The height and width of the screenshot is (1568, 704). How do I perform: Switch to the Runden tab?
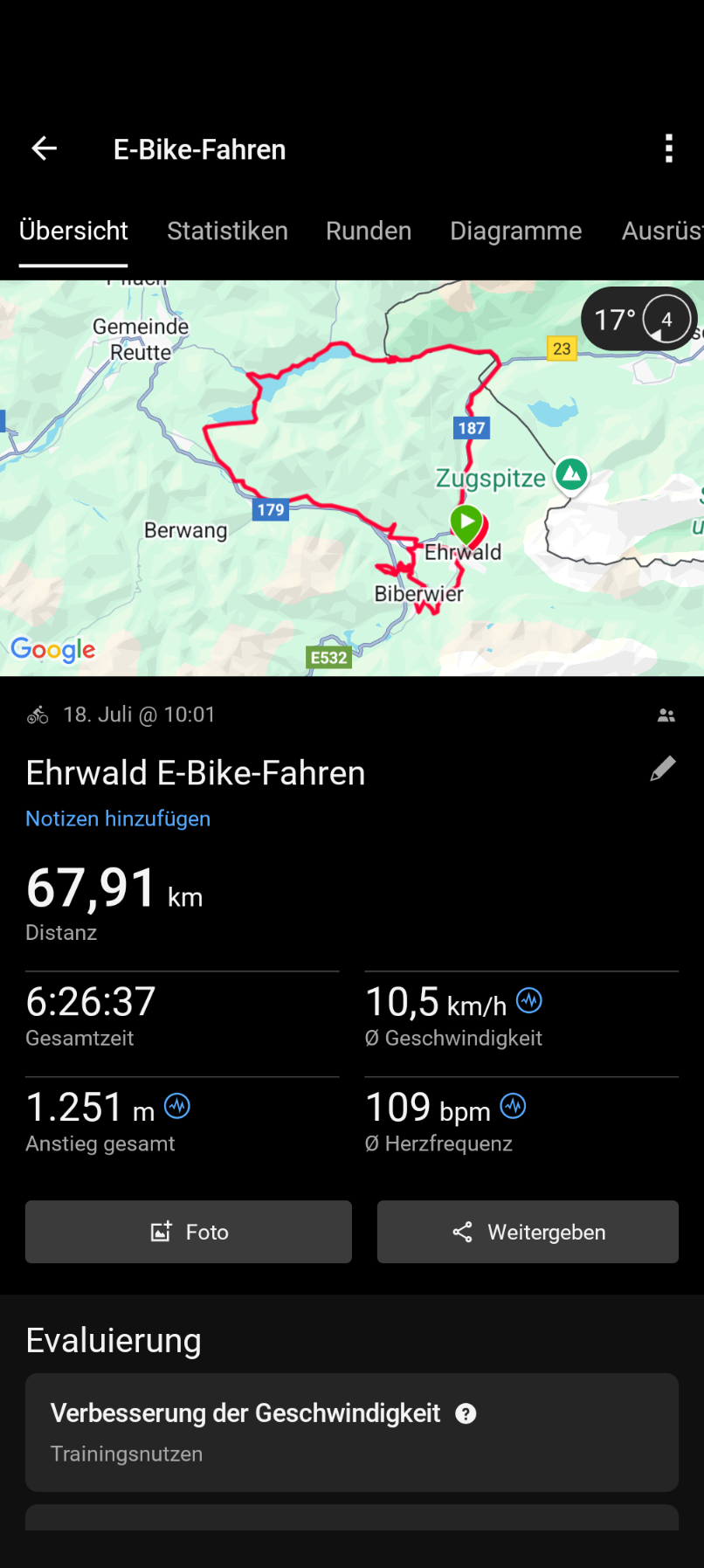[x=368, y=231]
